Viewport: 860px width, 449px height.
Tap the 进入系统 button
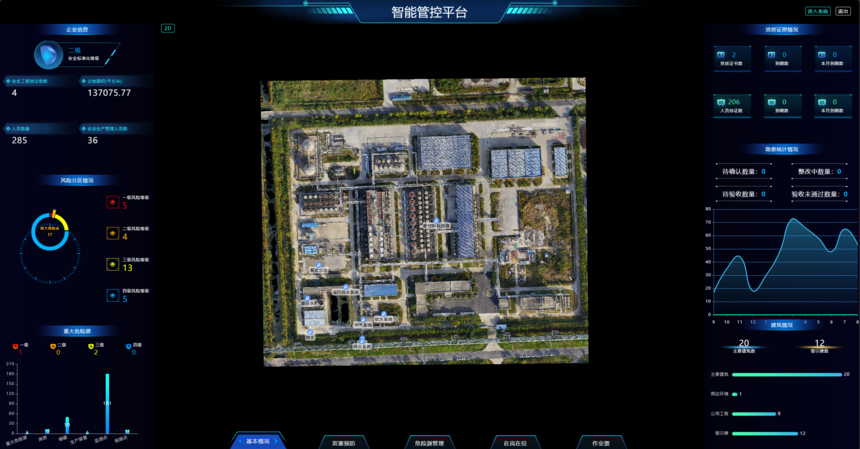pos(817,12)
